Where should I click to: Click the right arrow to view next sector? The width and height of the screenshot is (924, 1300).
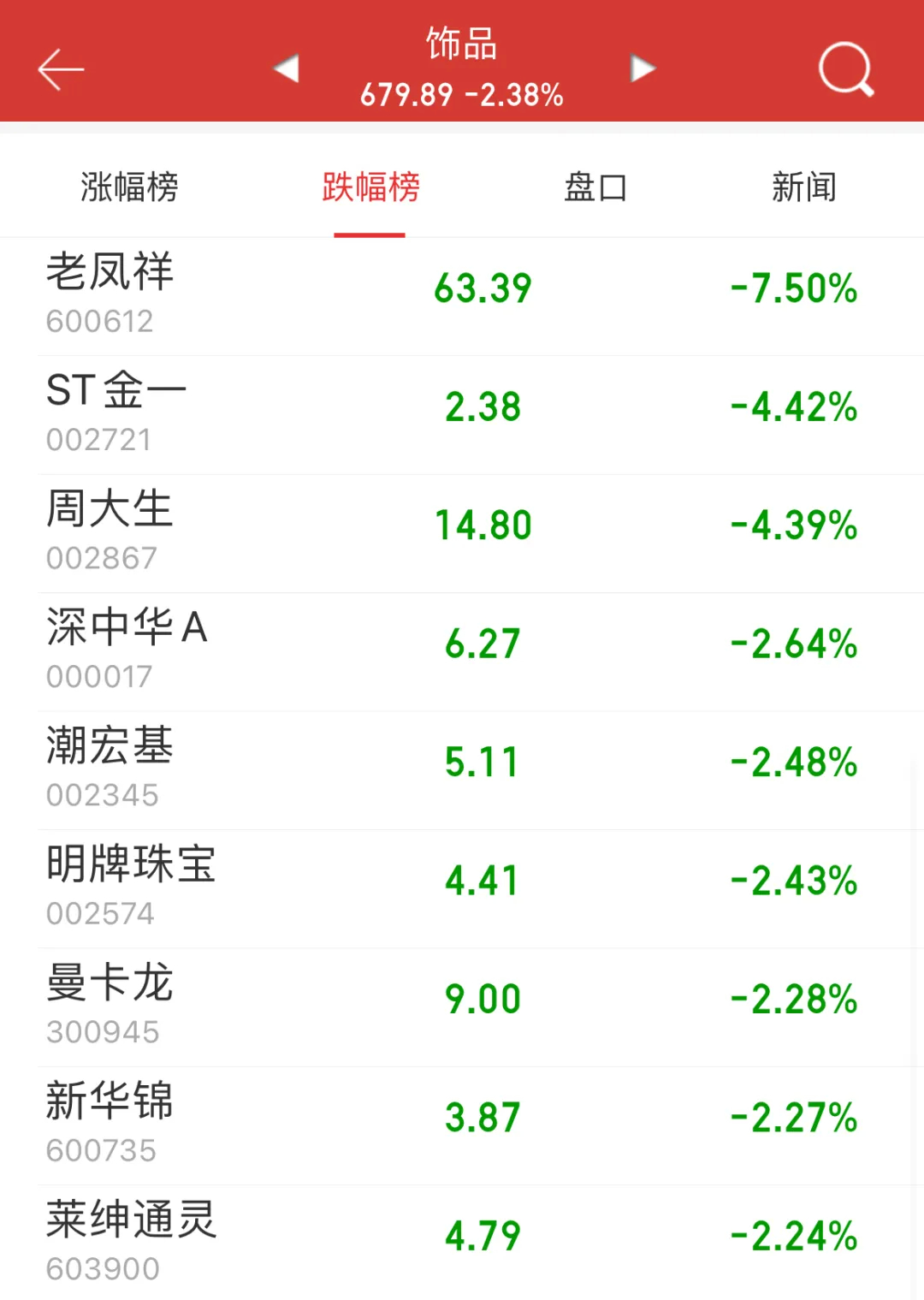(x=642, y=68)
